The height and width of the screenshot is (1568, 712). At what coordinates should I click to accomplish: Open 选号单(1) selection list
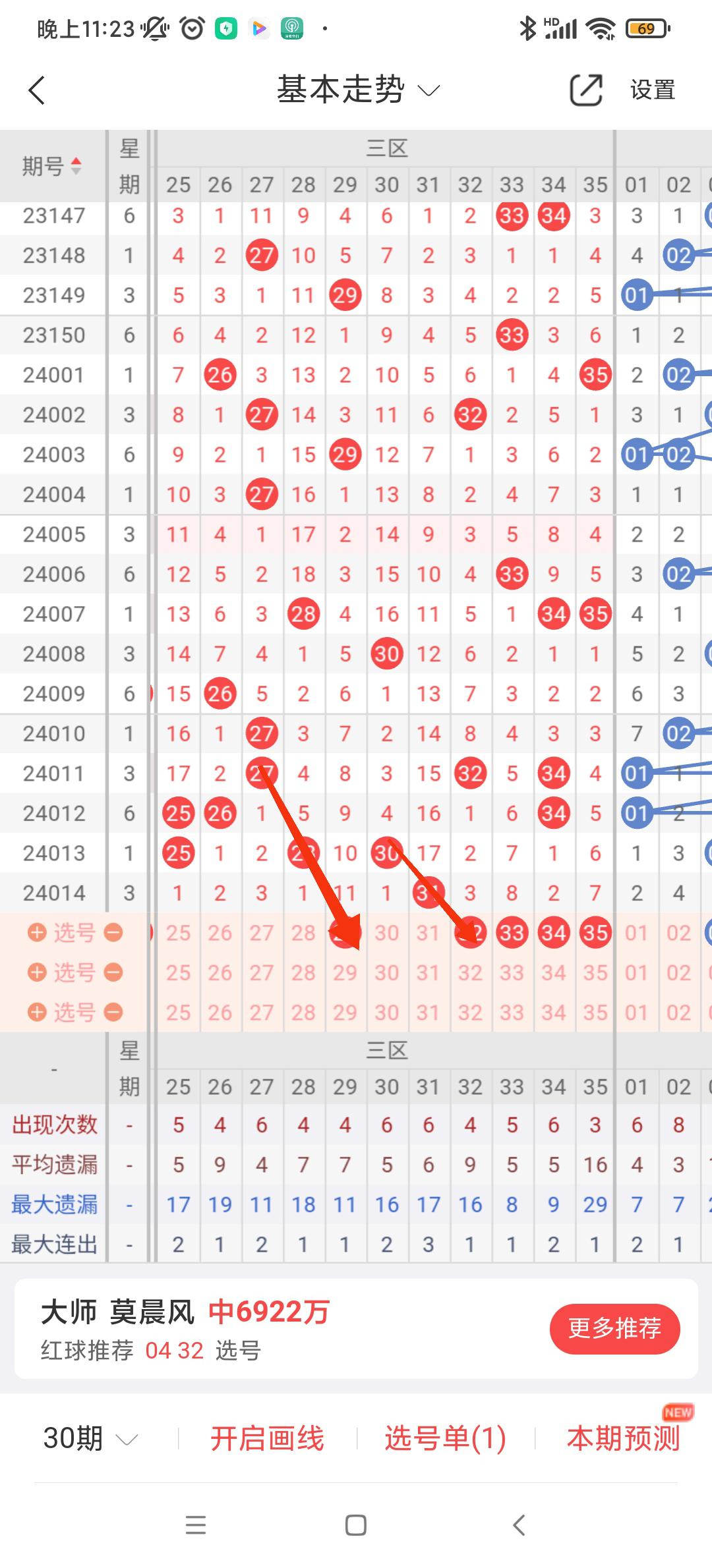click(445, 1439)
